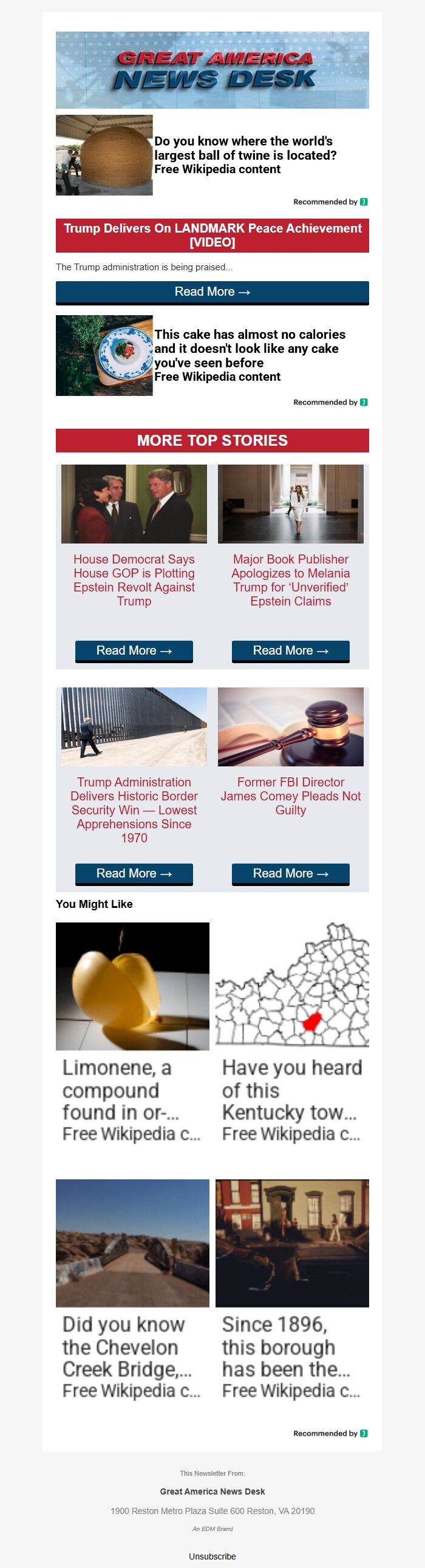Read more about the Melania Trump publisher apology

pyautogui.click(x=290, y=650)
